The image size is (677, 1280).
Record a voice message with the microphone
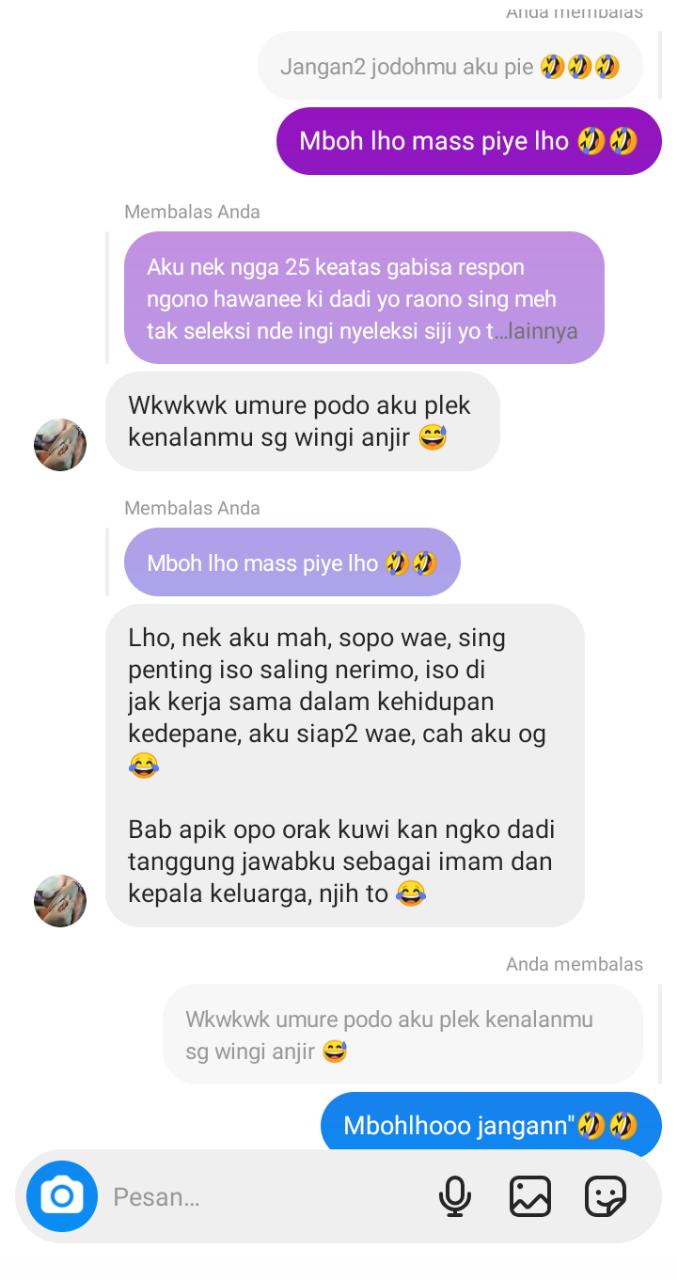tap(455, 1196)
